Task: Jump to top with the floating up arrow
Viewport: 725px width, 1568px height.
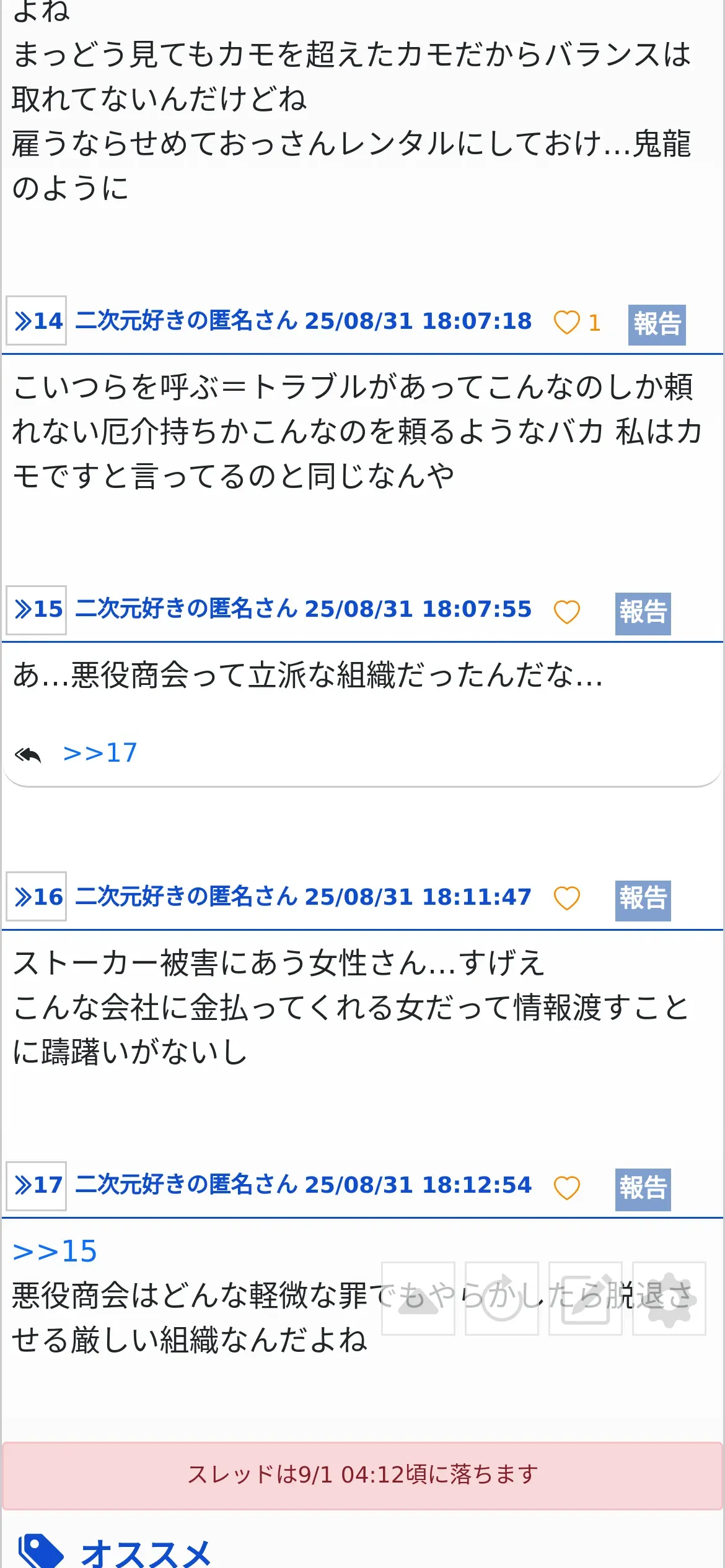Action: pos(418,1299)
